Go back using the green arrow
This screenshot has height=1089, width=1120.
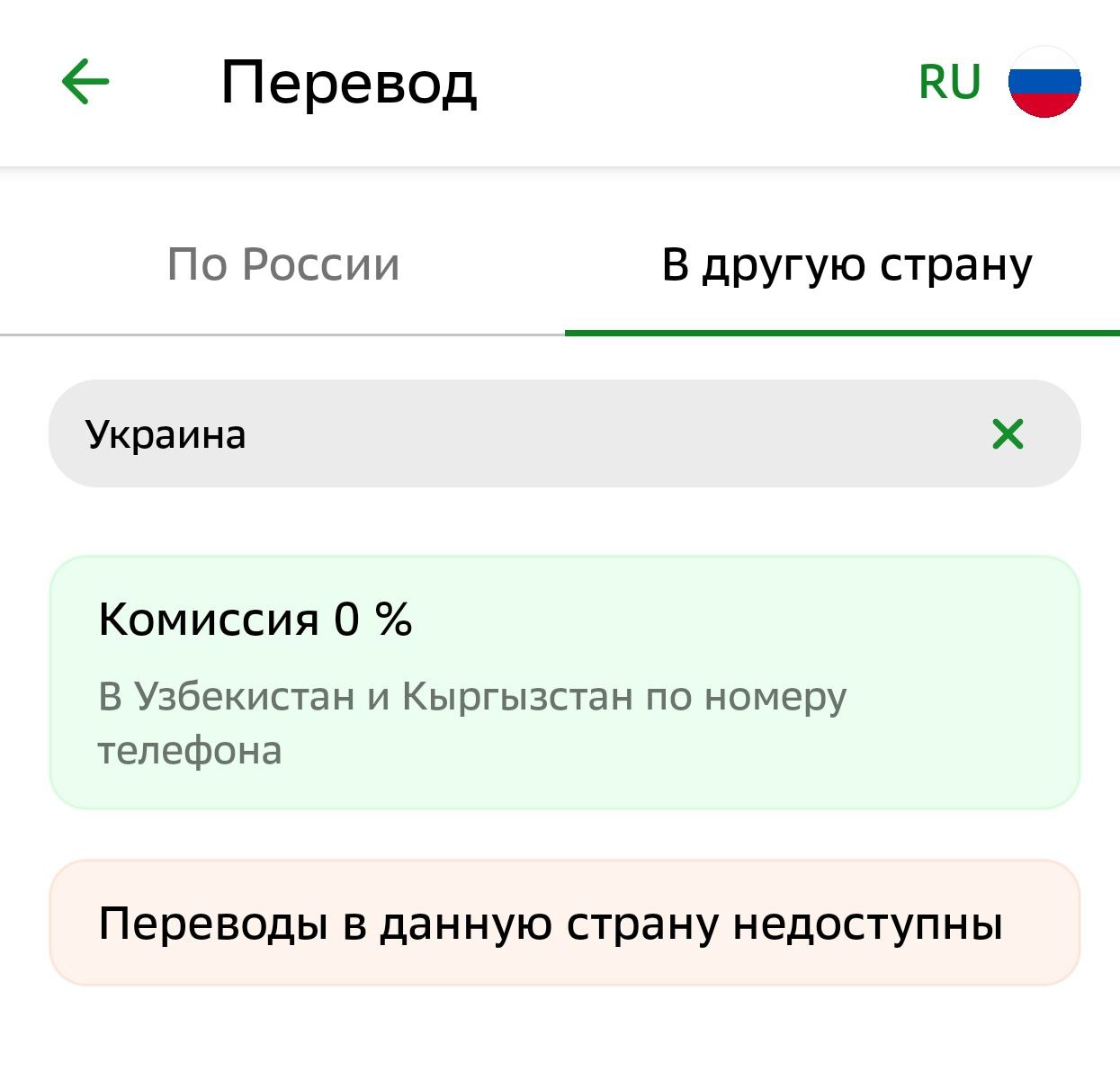pos(85,82)
